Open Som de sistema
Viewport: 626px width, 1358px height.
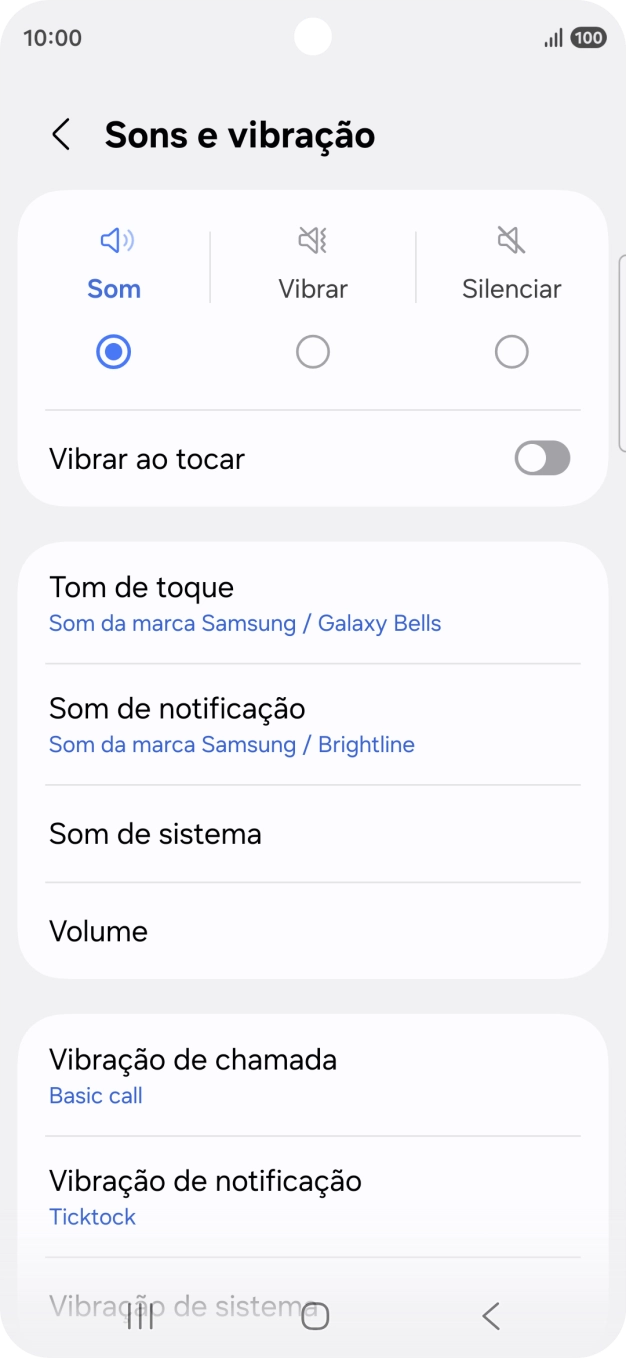click(x=312, y=834)
